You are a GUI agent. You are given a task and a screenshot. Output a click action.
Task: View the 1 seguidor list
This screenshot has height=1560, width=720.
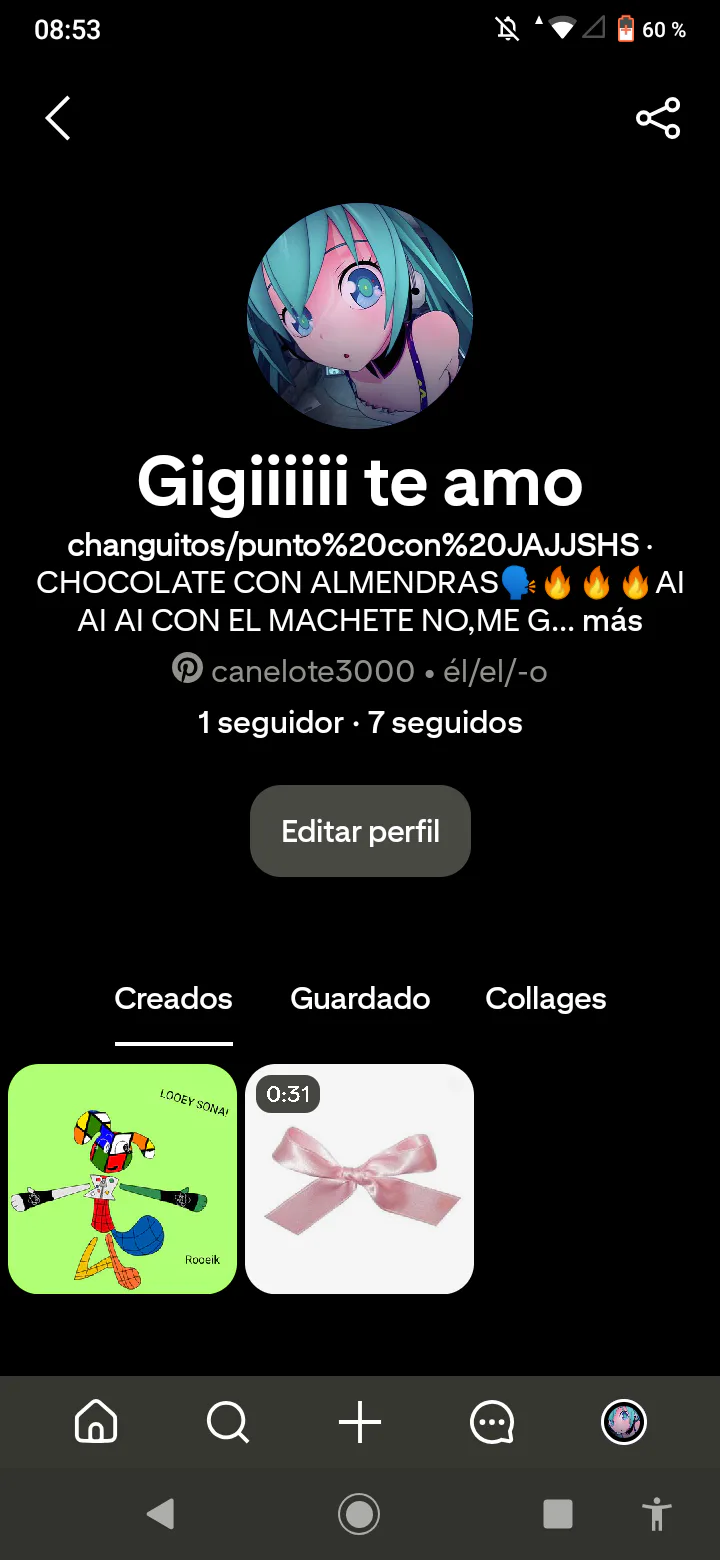[x=269, y=722]
